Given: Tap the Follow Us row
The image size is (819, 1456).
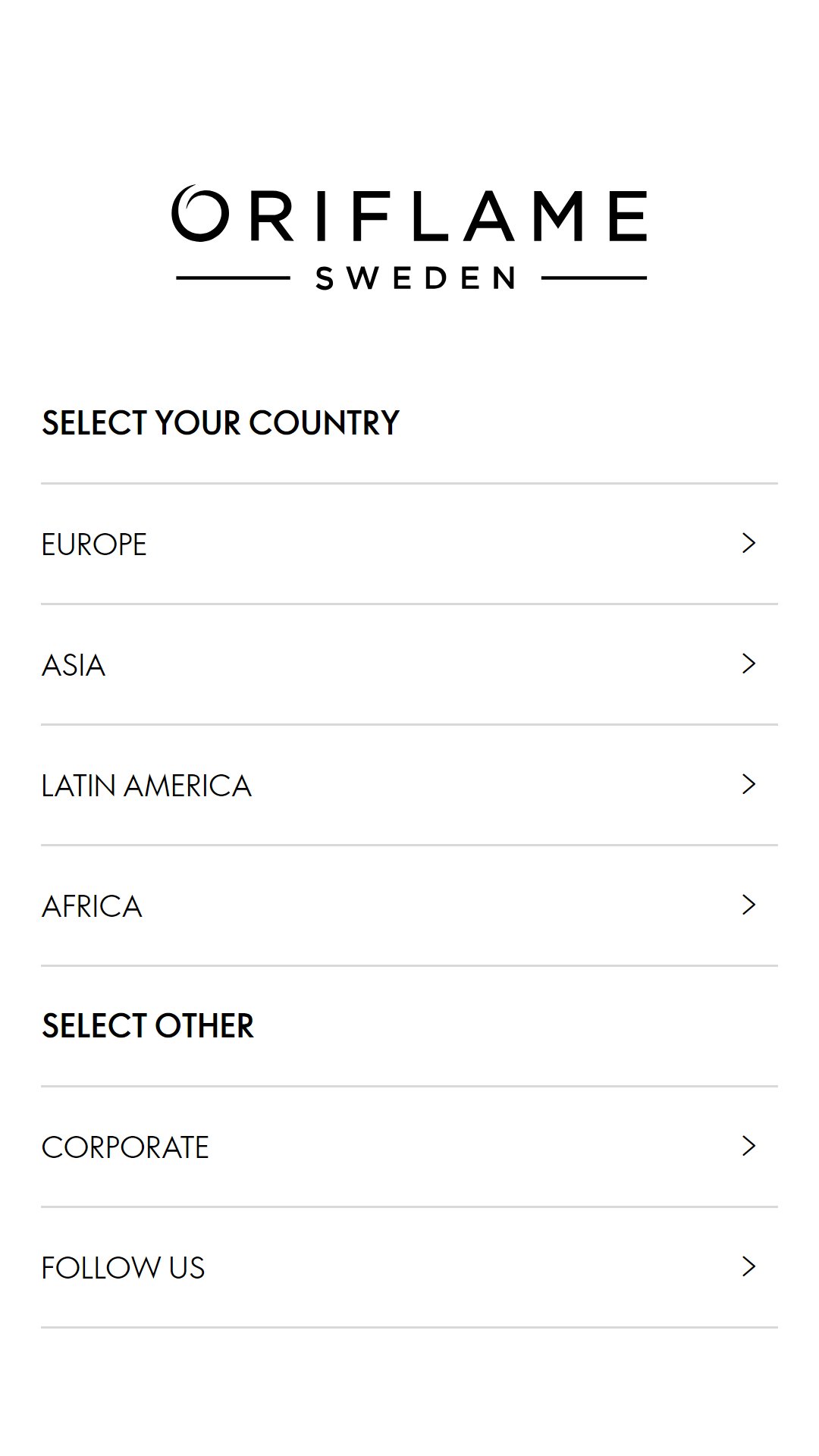Looking at the screenshot, I should point(409,1267).
